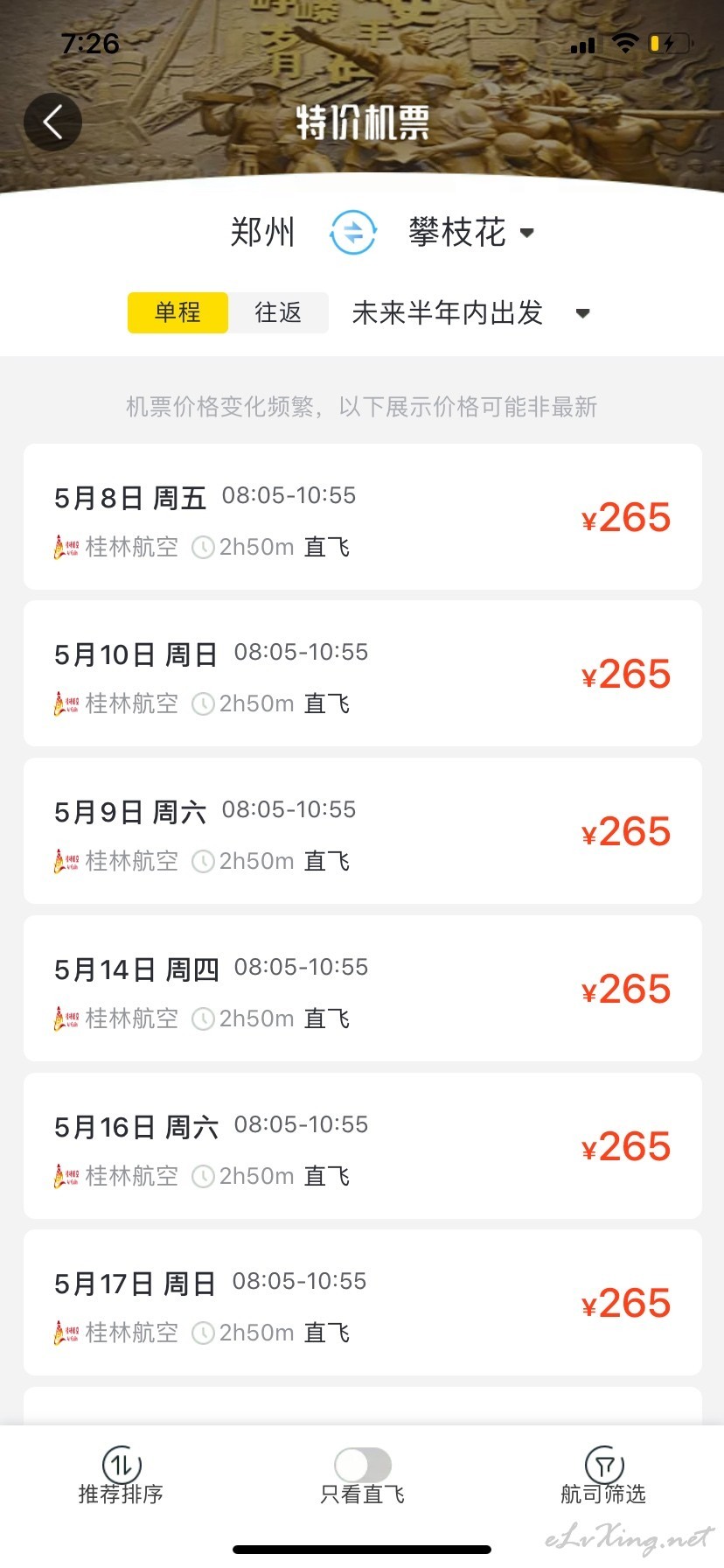This screenshot has height=1568, width=724.
Task: Open the 攀枝花 destination dropdown
Action: pyautogui.click(x=471, y=233)
